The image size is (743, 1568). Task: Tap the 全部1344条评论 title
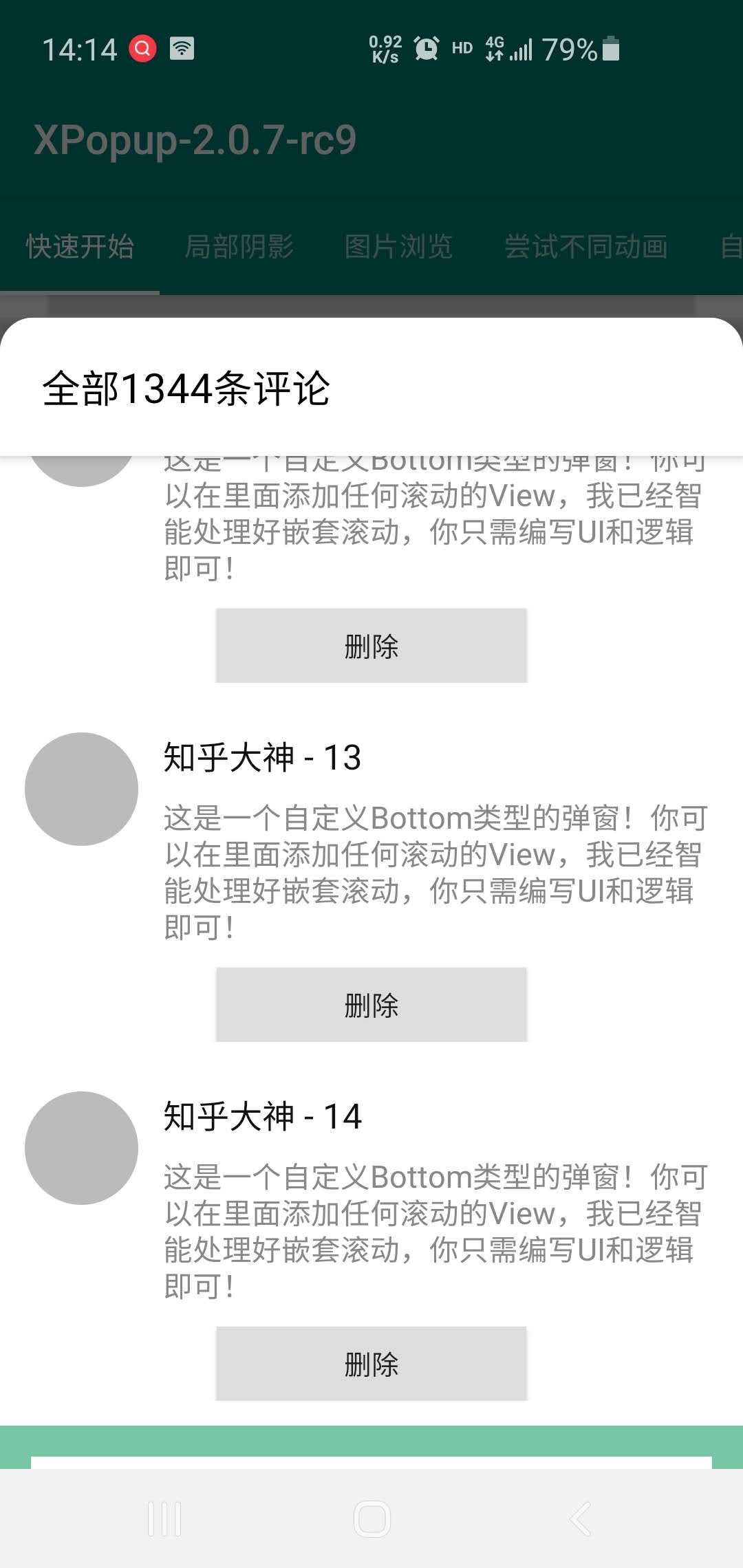pos(186,391)
